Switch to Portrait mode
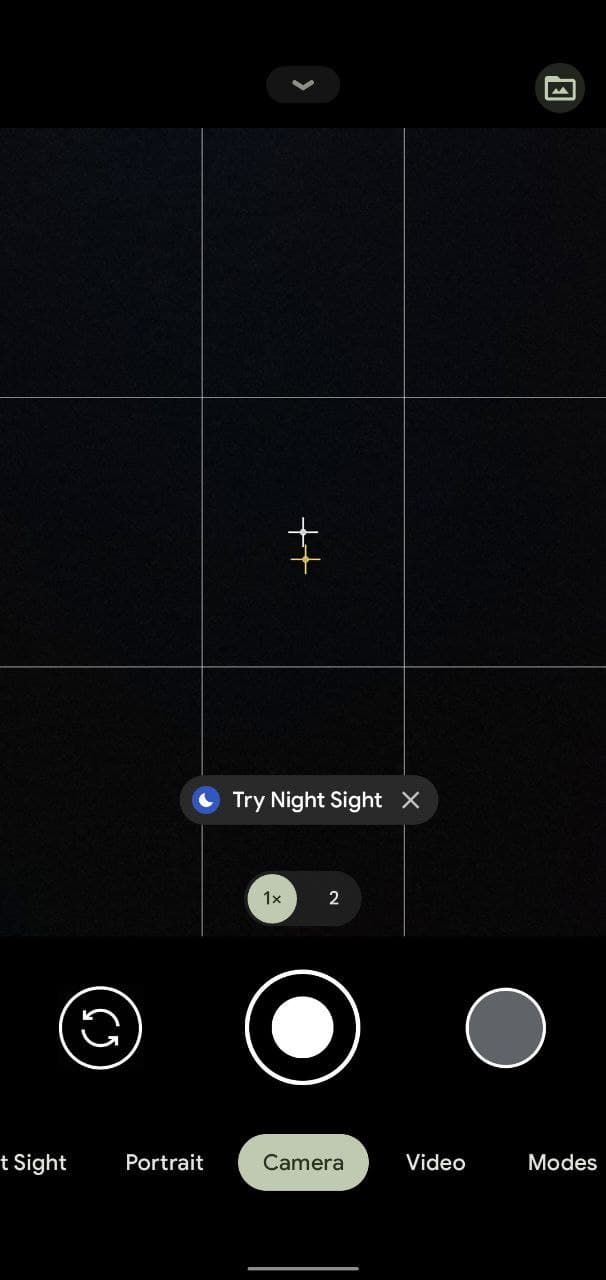Image resolution: width=606 pixels, height=1280 pixels. pyautogui.click(x=164, y=1162)
